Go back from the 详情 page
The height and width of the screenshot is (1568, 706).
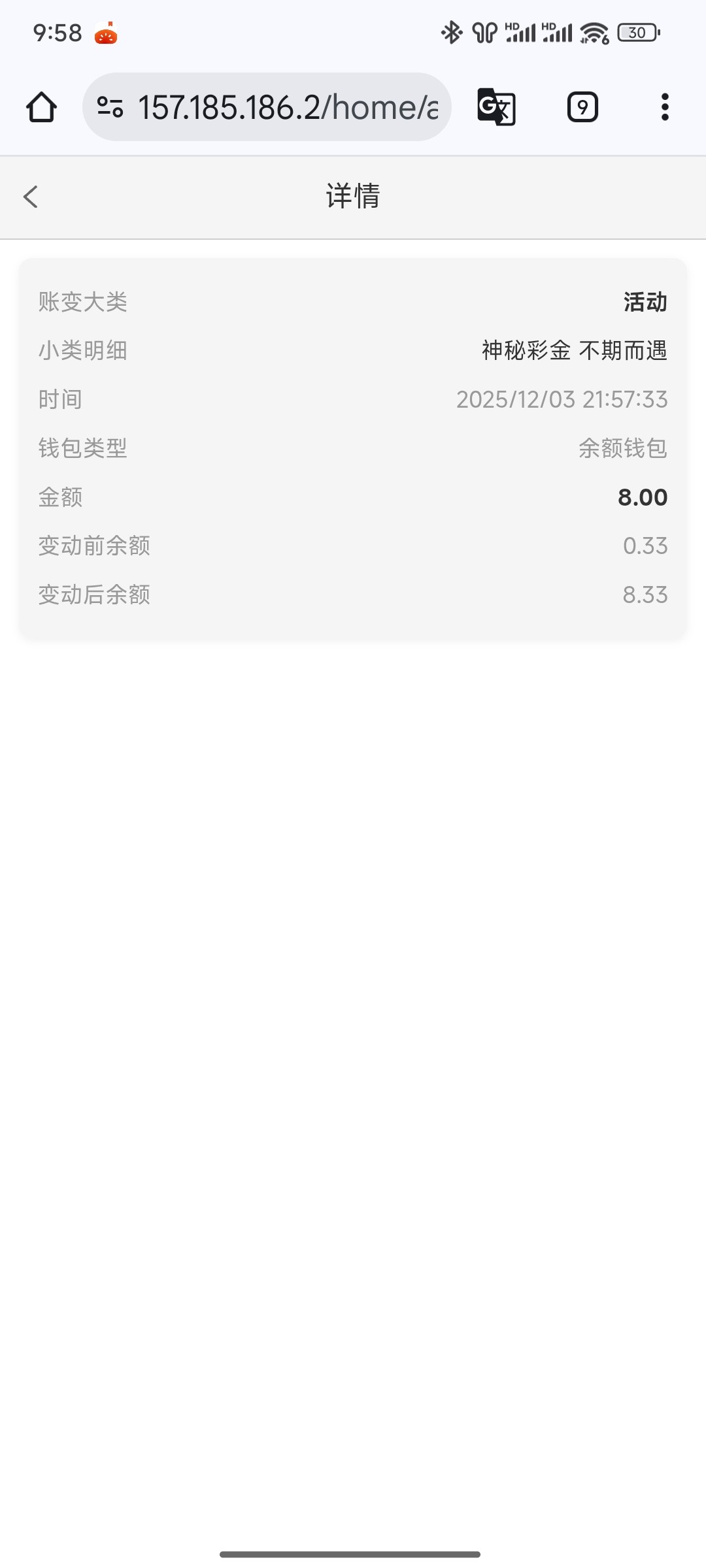tap(31, 197)
